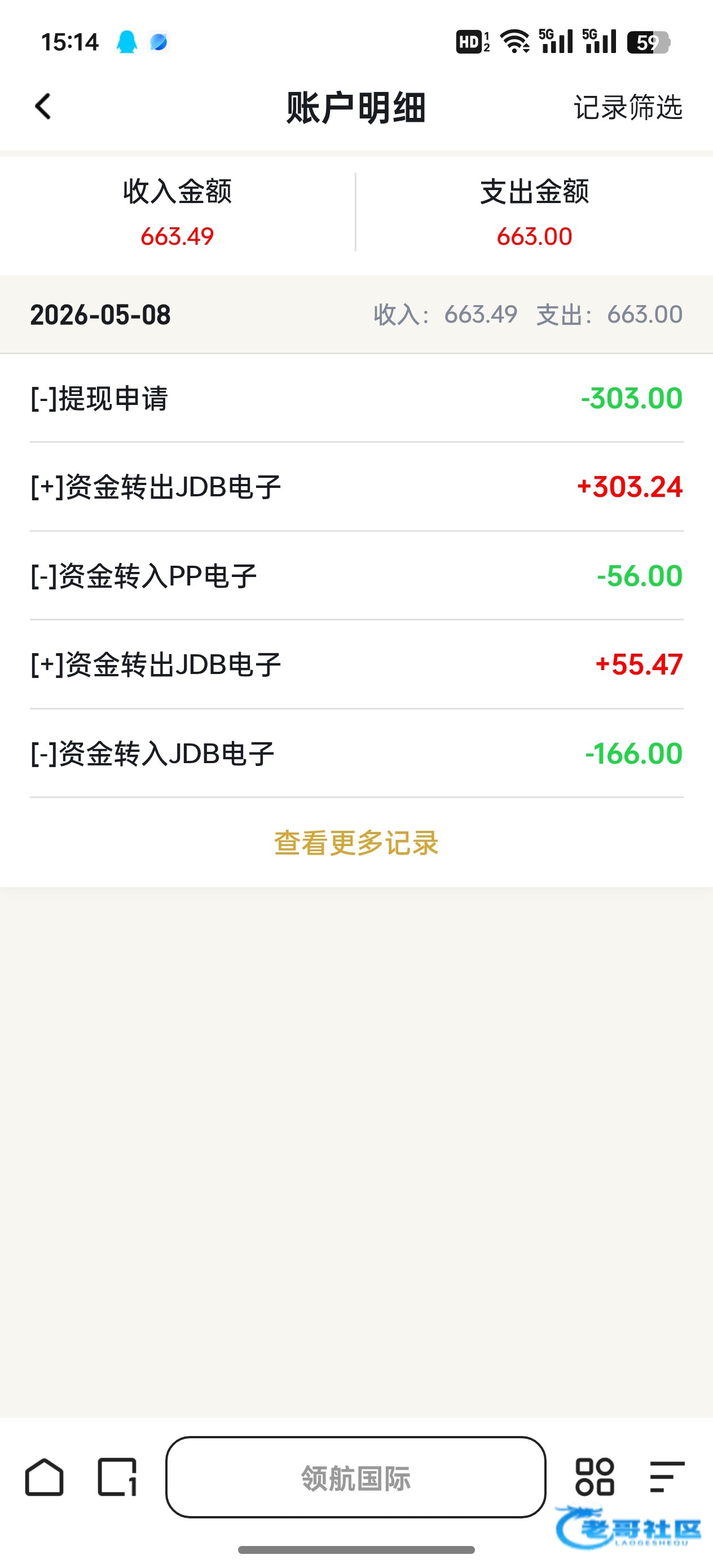Open 记录筛选 record filter

coord(628,107)
